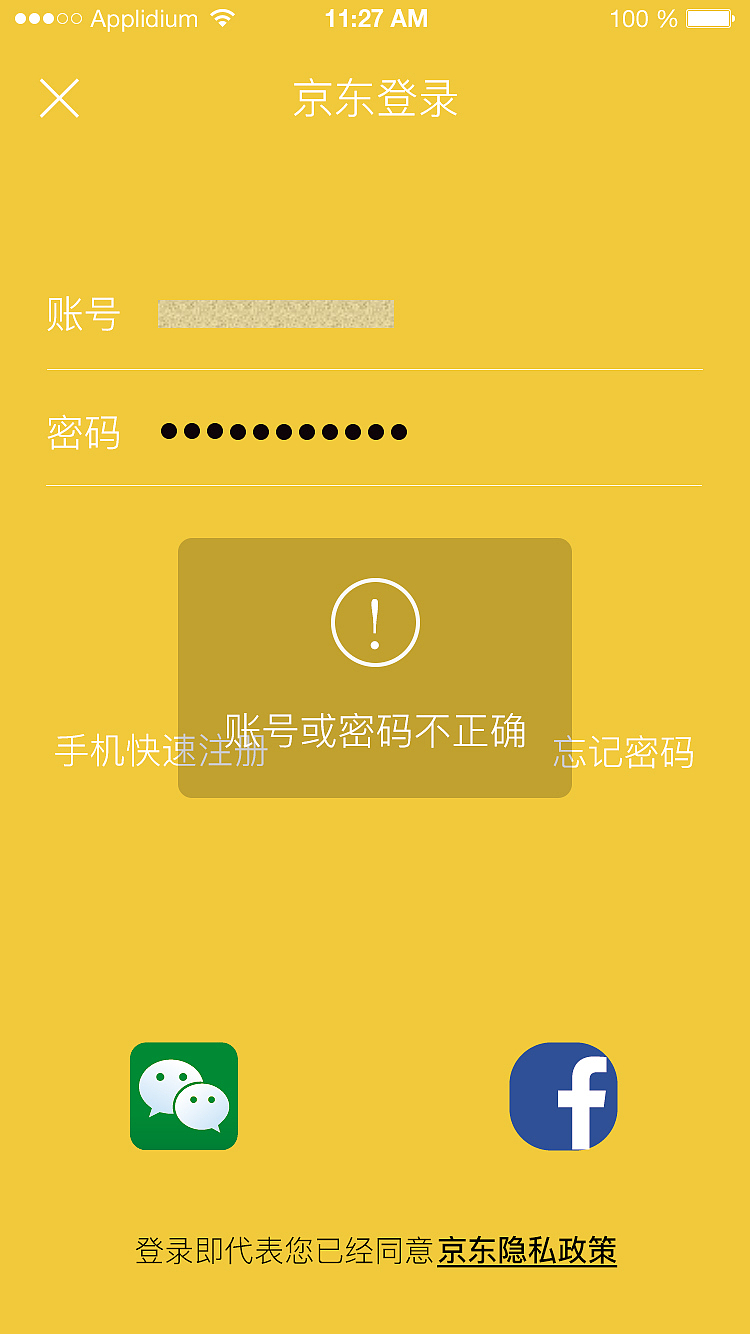Click the 密码 field label text
This screenshot has height=1334, width=750.
pyautogui.click(x=84, y=431)
